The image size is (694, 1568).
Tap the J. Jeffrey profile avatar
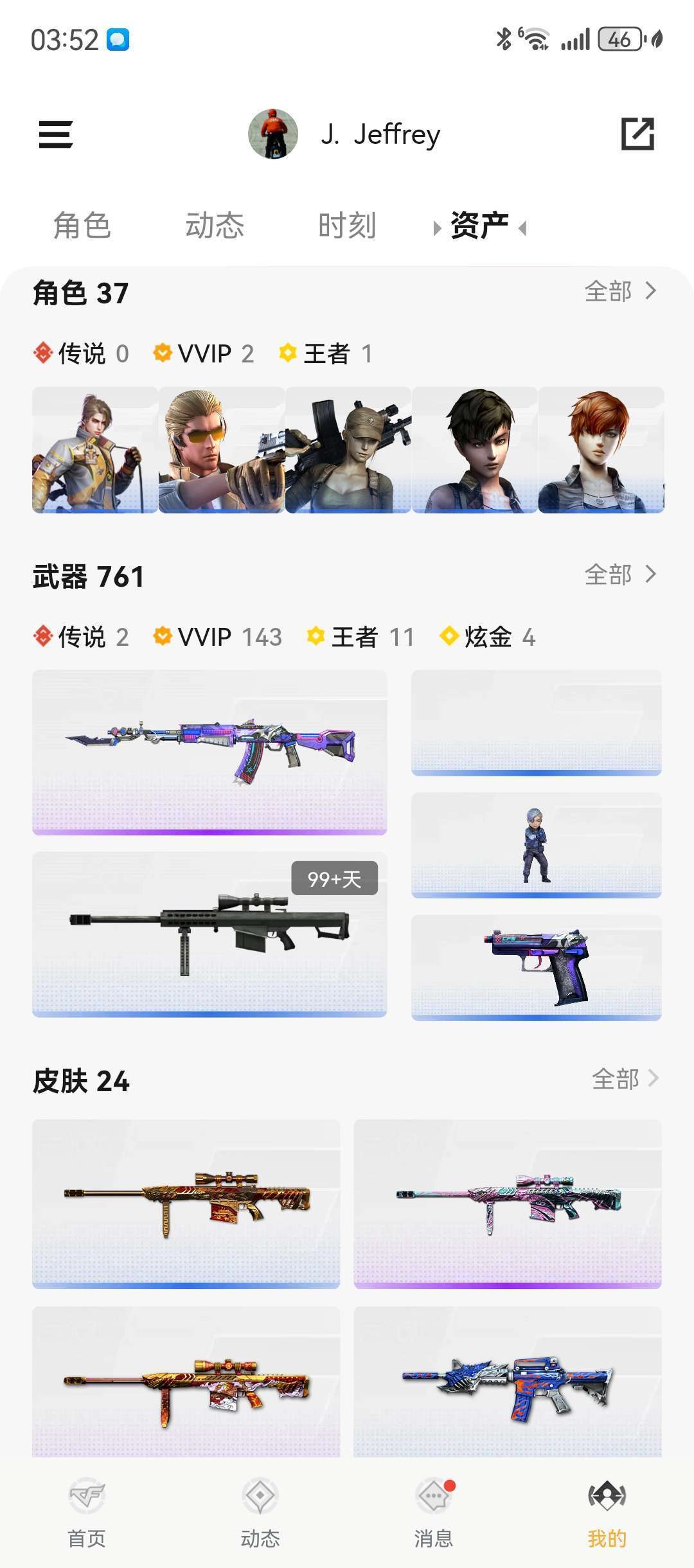273,134
